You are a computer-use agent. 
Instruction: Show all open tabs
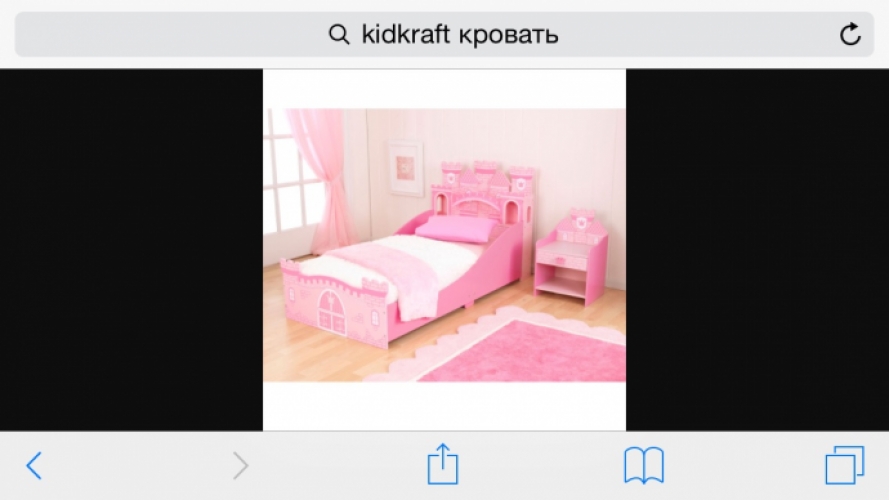pyautogui.click(x=844, y=465)
